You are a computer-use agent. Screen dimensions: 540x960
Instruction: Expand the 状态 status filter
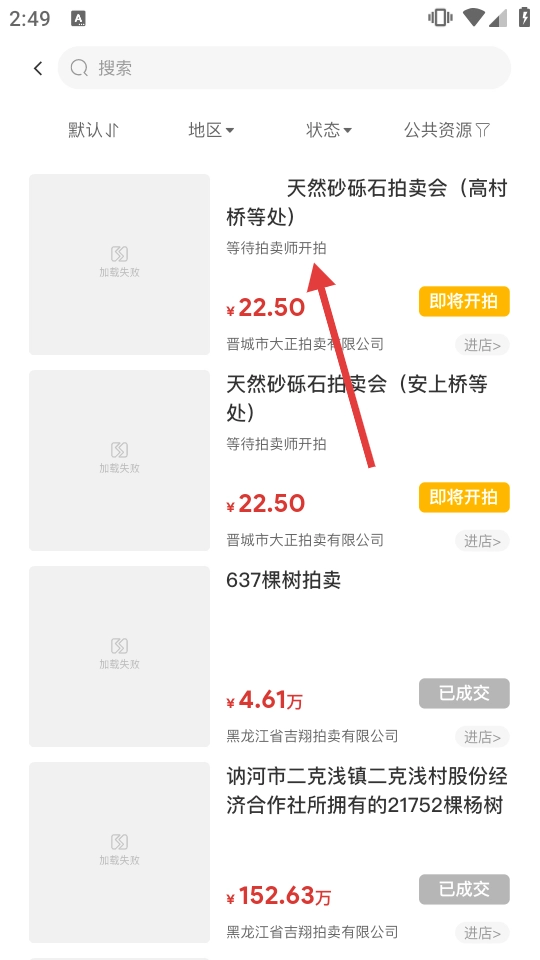pyautogui.click(x=329, y=130)
